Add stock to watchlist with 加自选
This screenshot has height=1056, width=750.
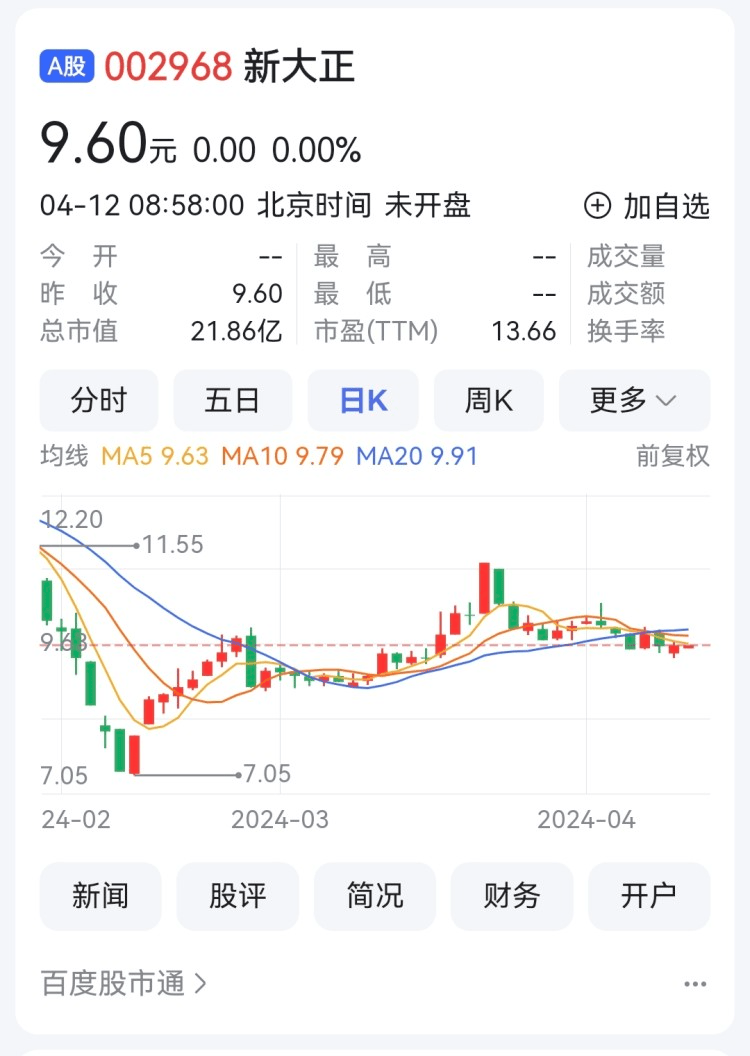point(647,206)
